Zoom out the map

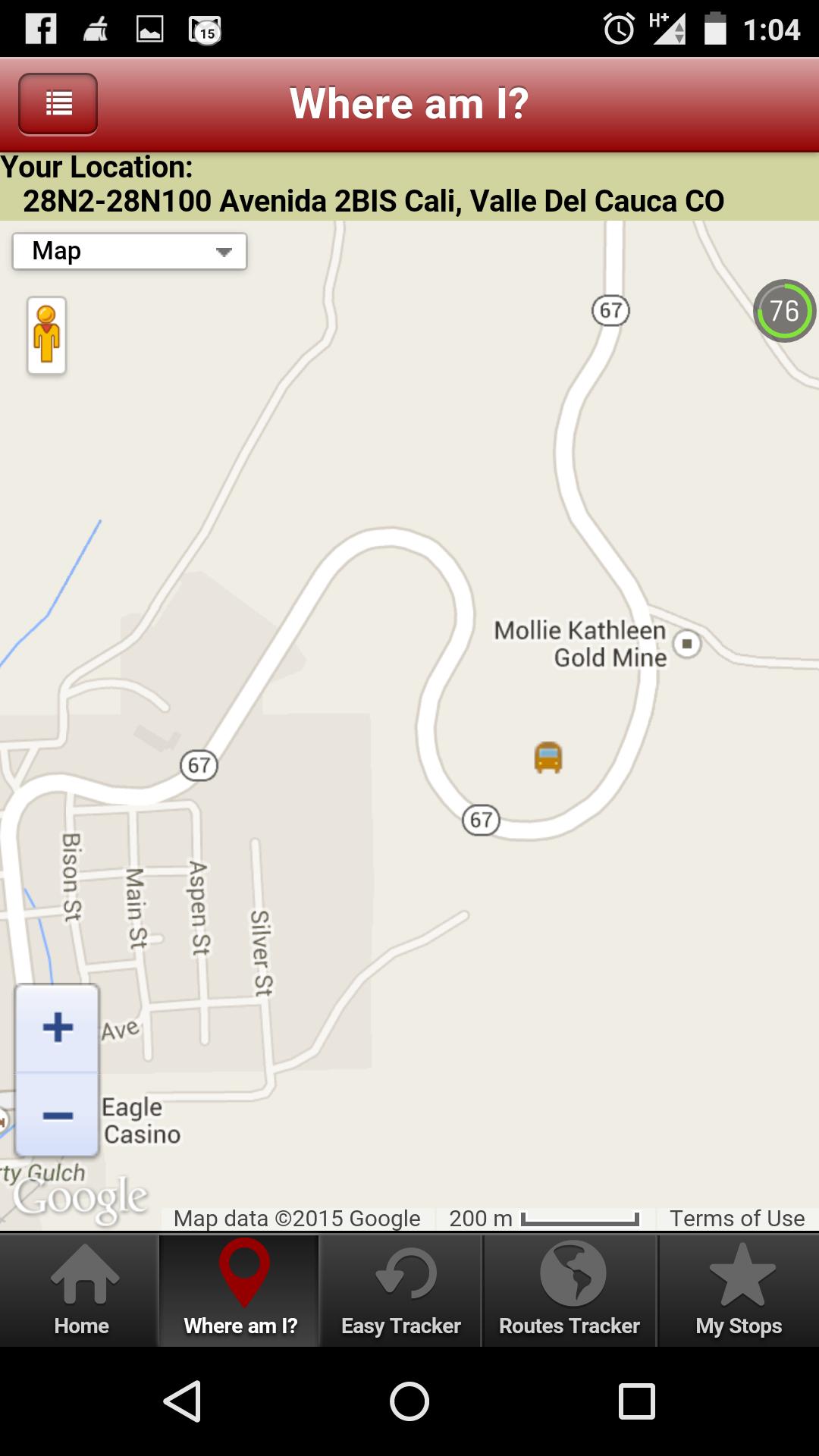(58, 1116)
